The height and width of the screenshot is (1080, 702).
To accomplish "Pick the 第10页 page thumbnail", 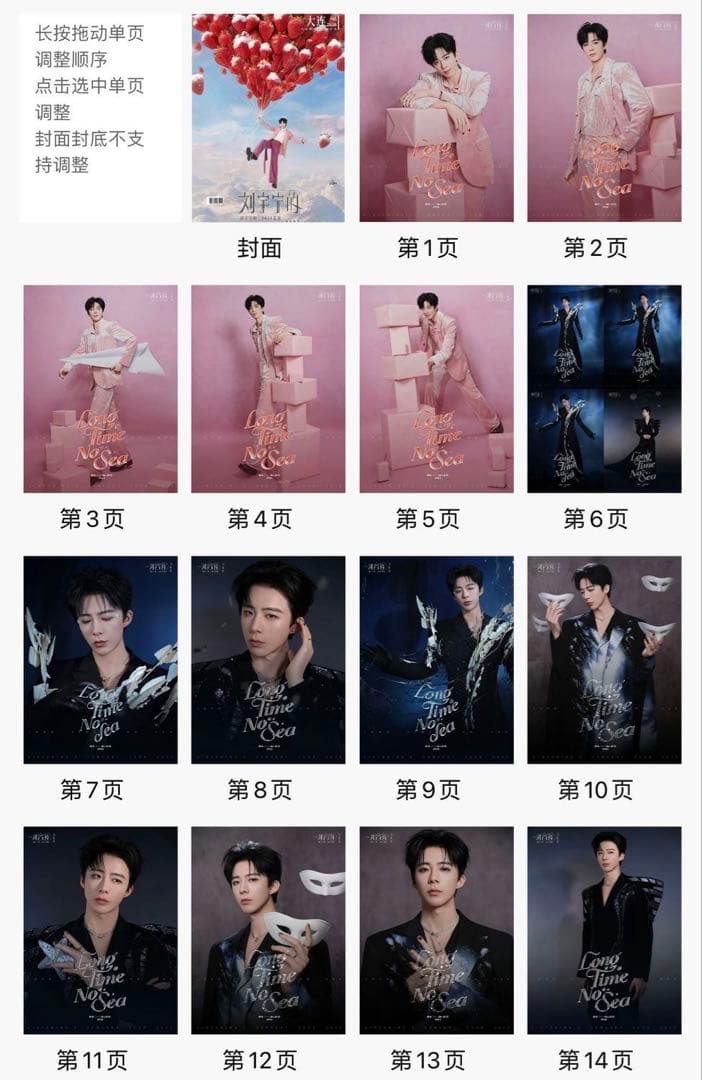I will click(604, 660).
